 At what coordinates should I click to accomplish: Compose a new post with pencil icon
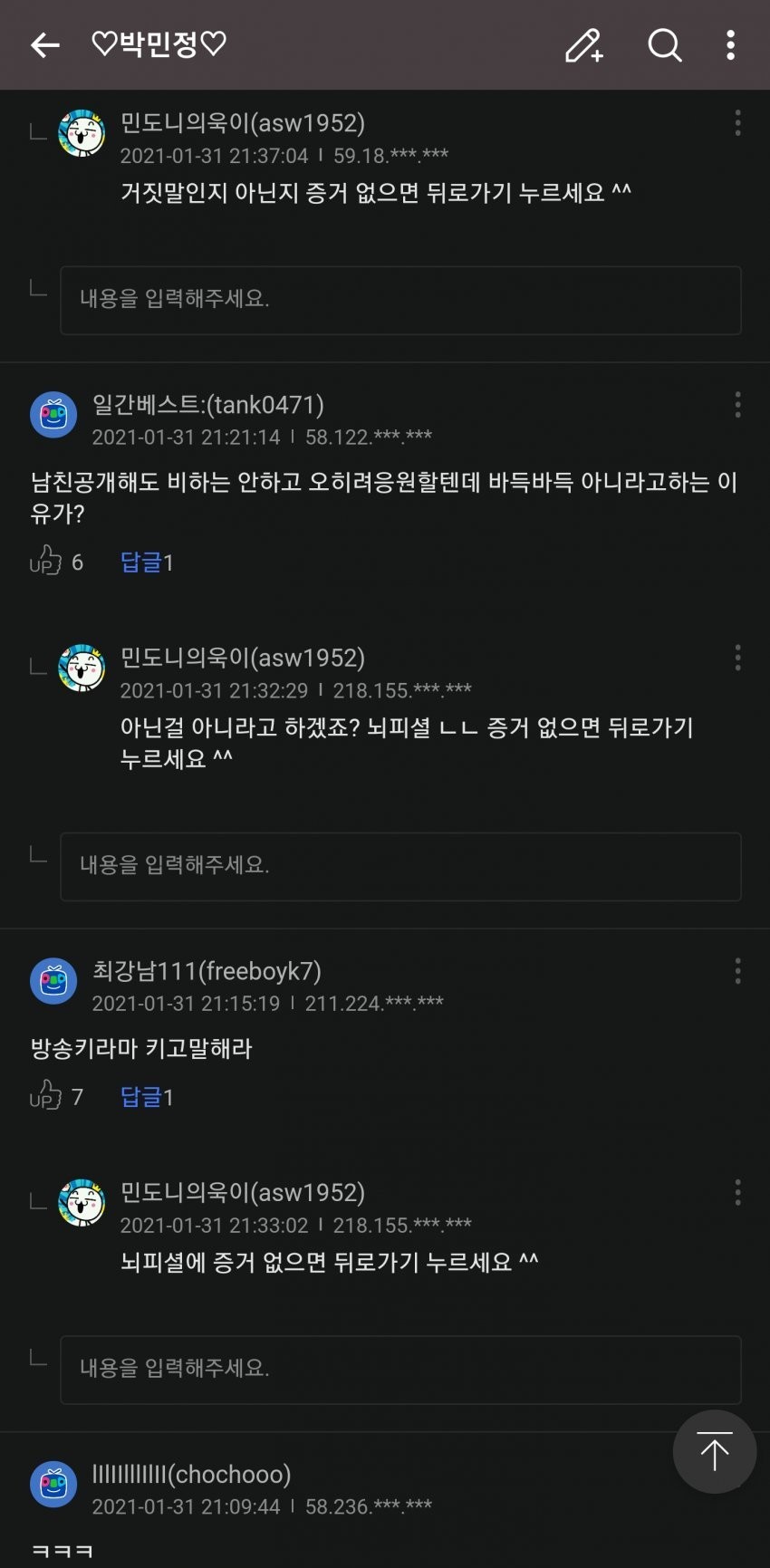click(x=584, y=45)
